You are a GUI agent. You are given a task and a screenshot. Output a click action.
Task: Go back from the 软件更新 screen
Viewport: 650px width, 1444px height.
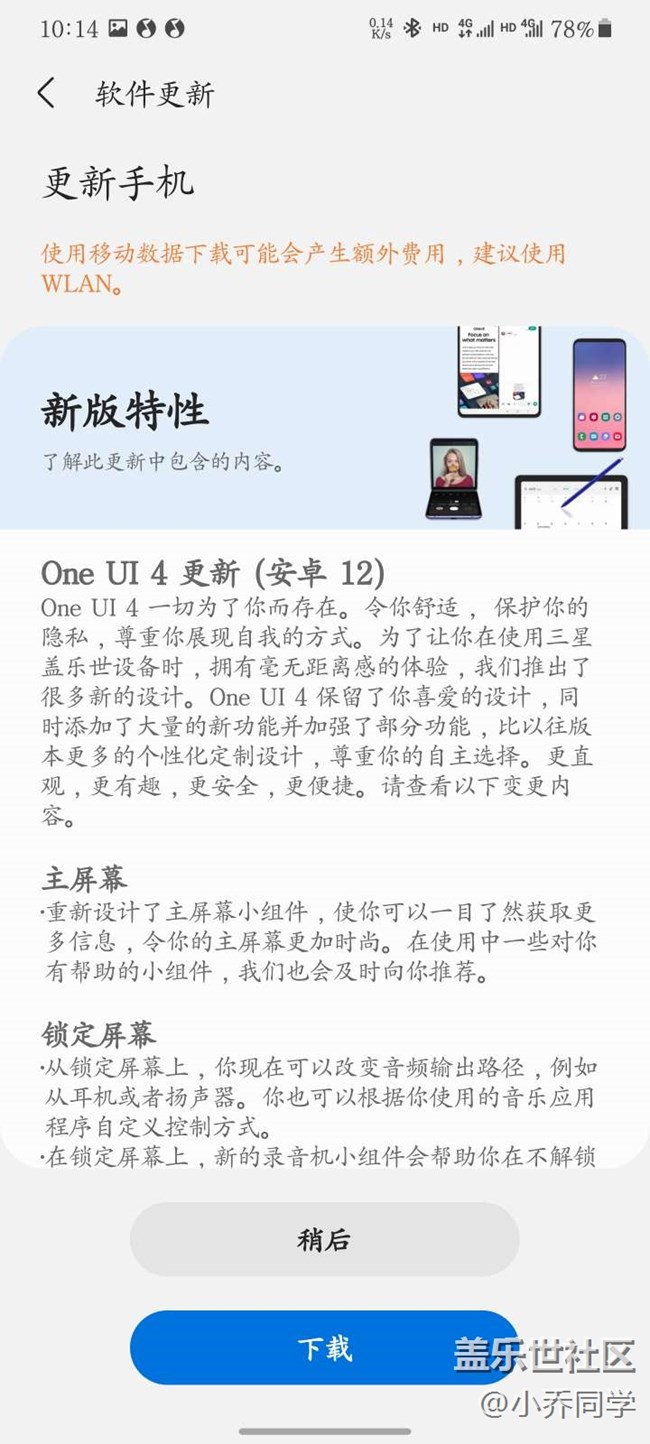click(x=46, y=94)
